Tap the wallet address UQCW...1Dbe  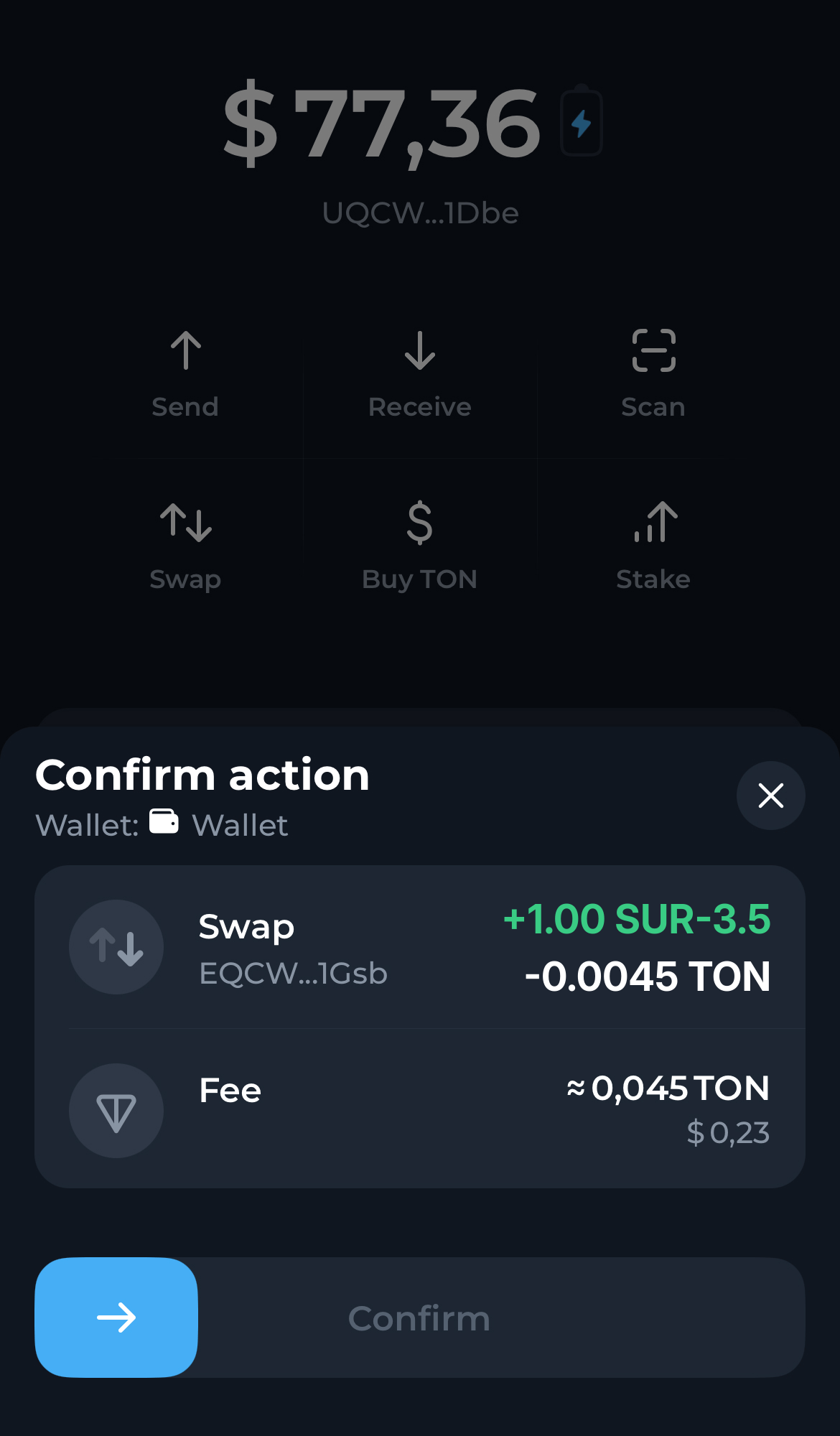coord(419,213)
